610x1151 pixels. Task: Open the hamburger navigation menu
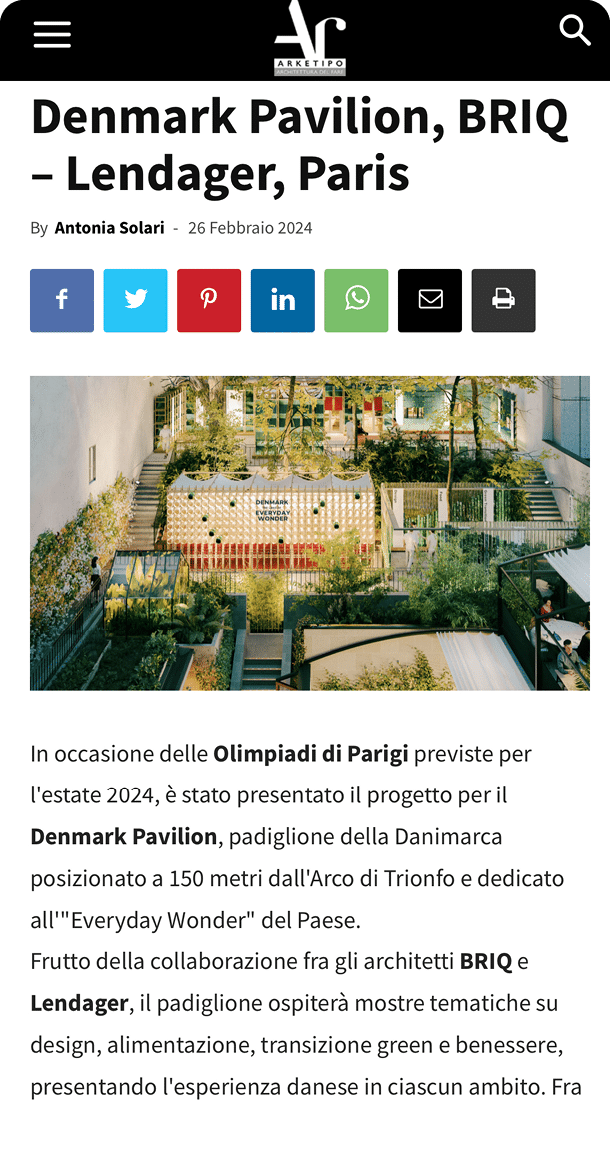click(52, 35)
